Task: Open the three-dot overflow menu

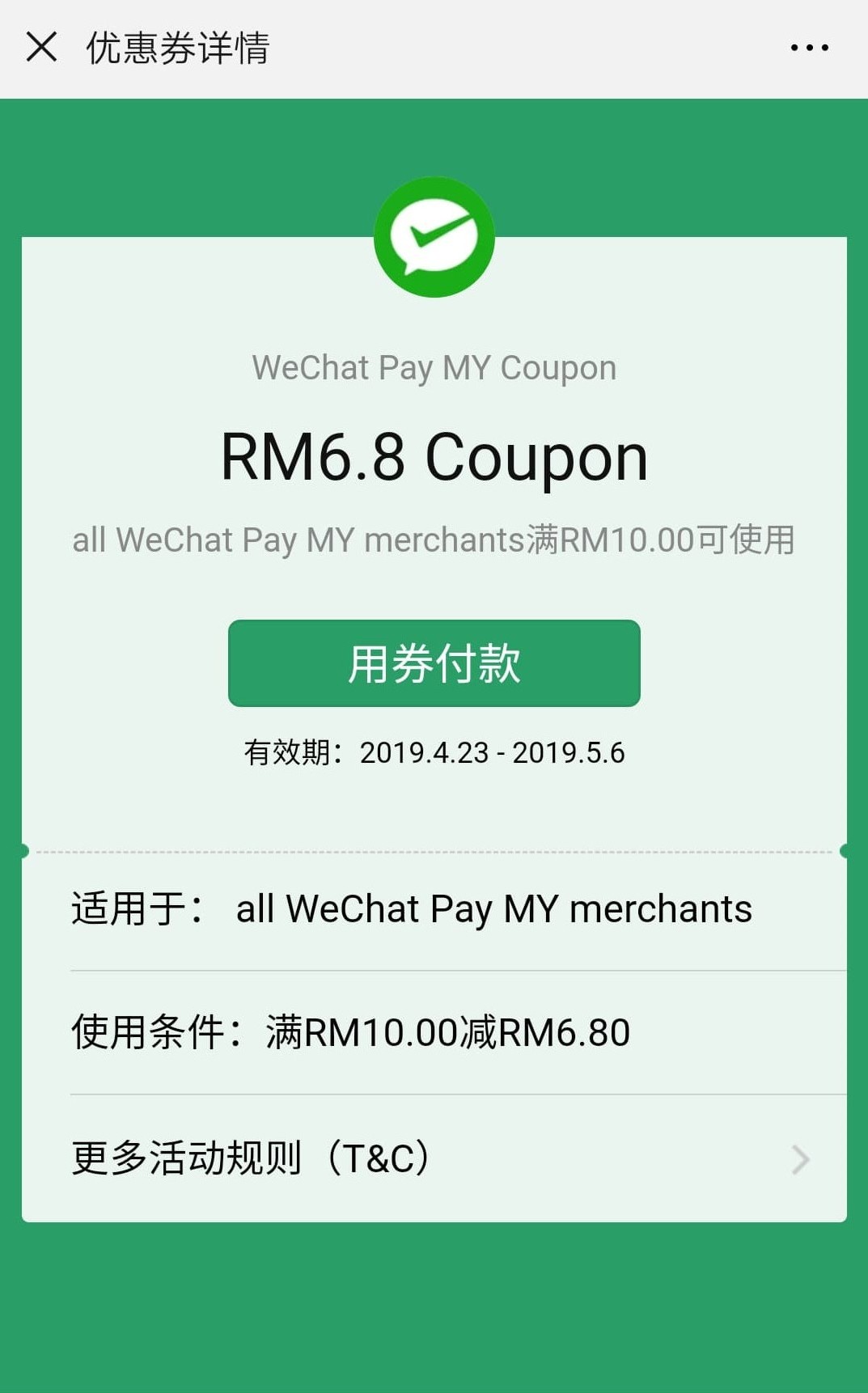Action: 809,48
